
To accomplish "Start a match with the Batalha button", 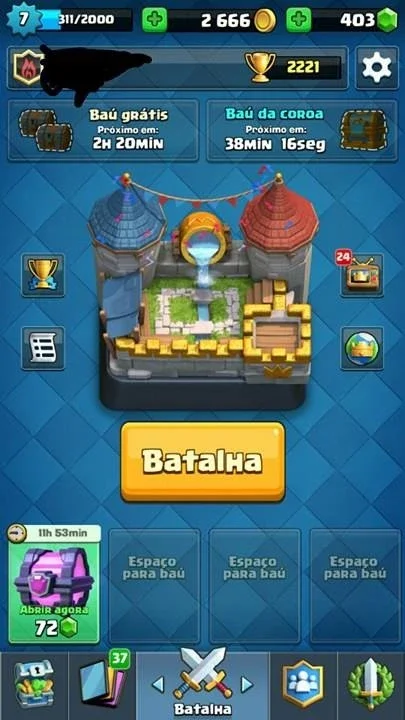I will point(202,461).
